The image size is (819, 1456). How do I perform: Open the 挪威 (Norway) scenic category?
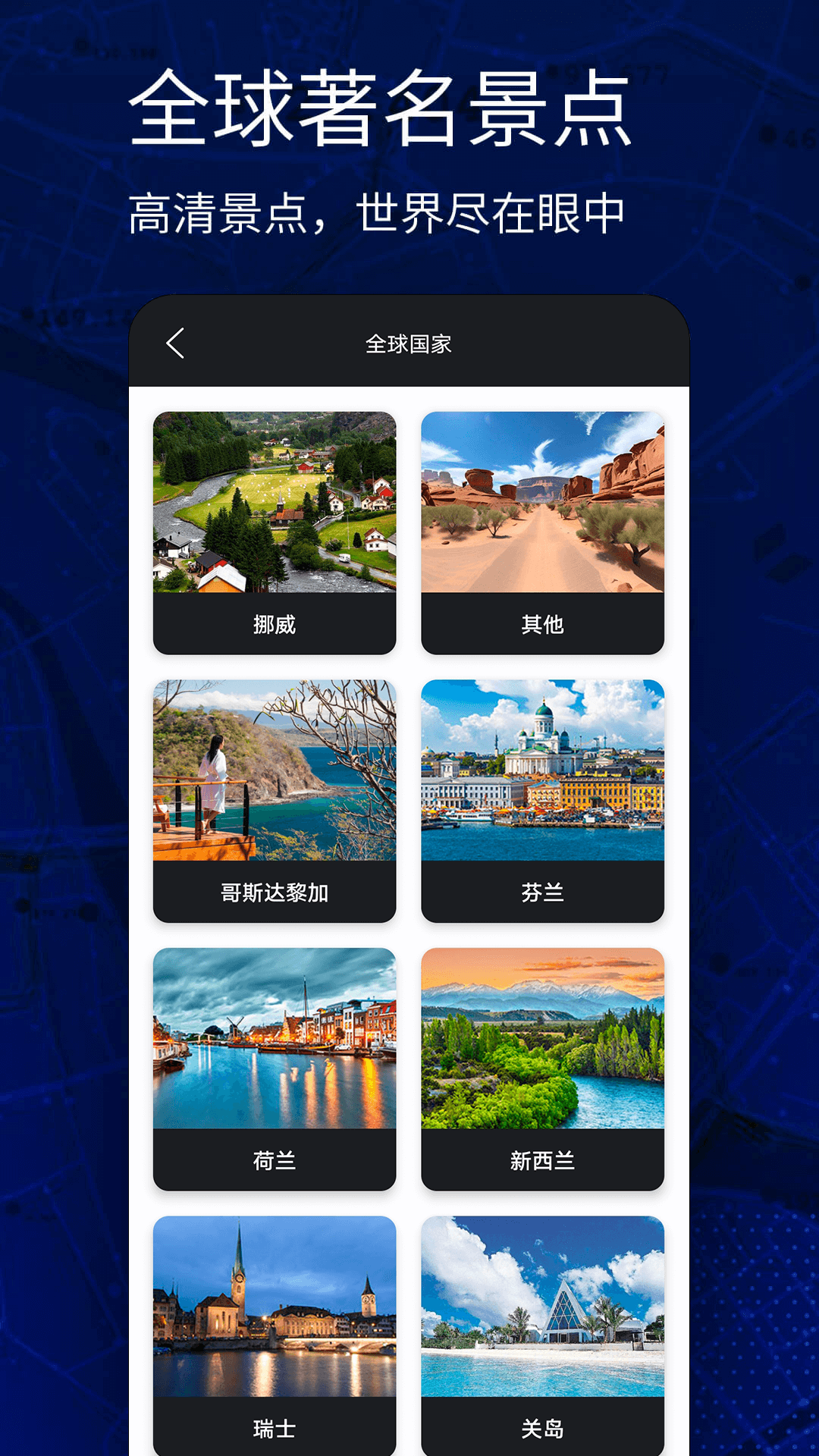(x=275, y=504)
